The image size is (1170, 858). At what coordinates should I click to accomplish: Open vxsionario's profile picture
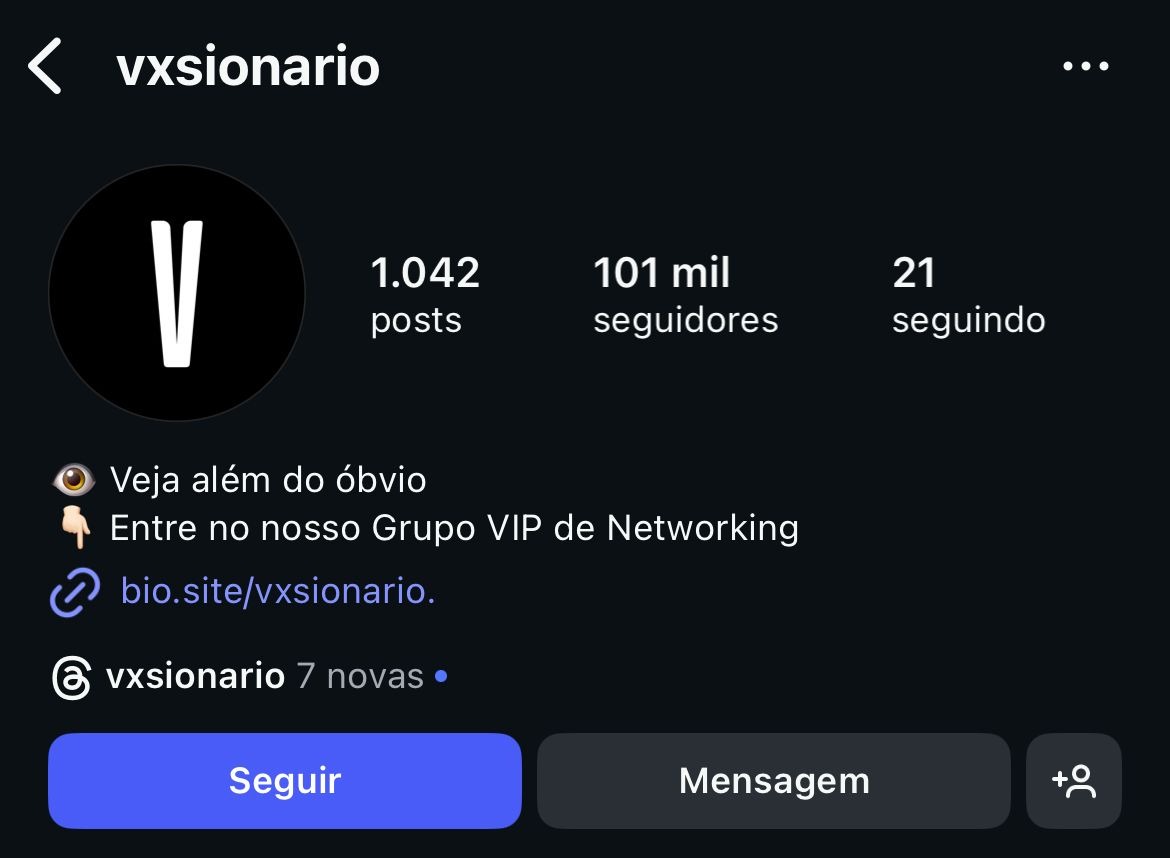click(177, 293)
